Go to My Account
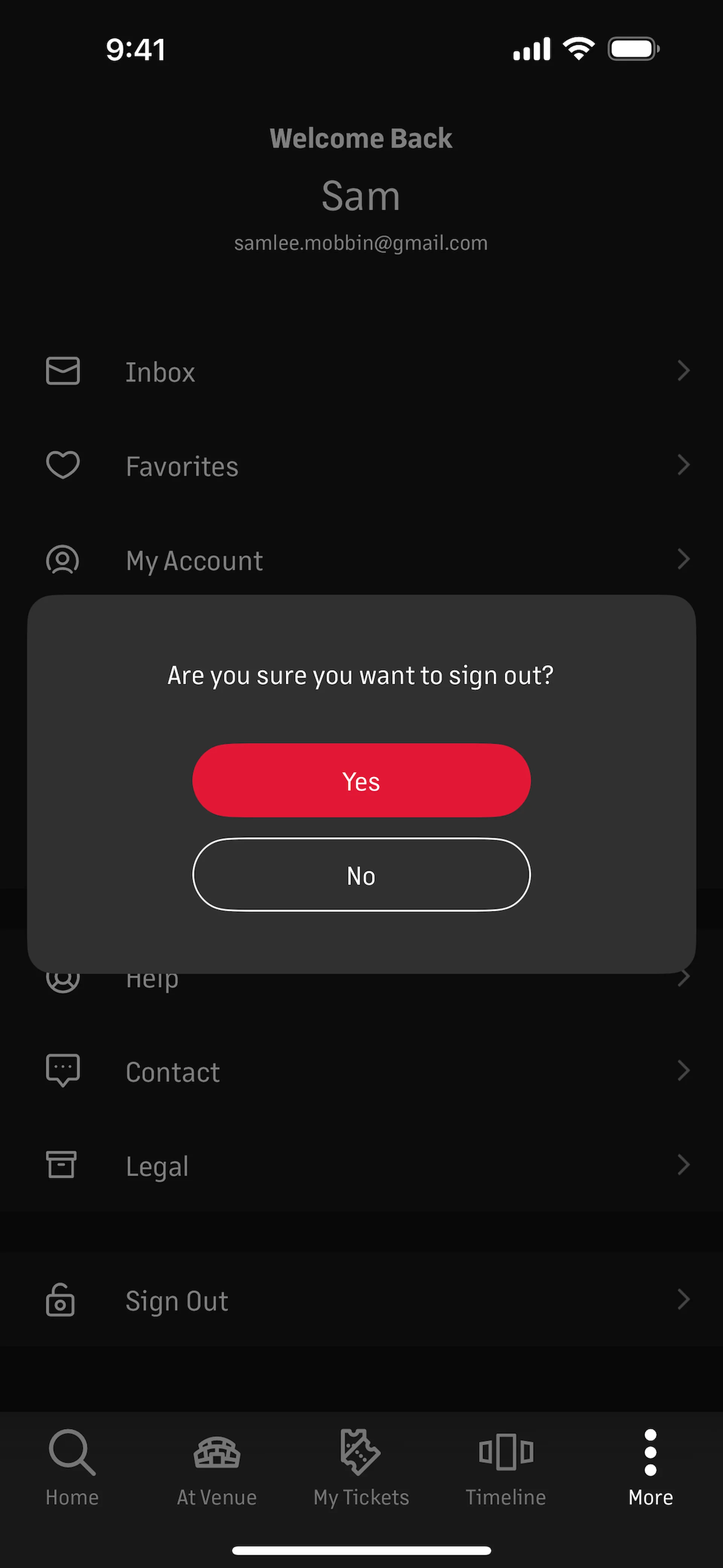723x1568 pixels. pos(361,560)
